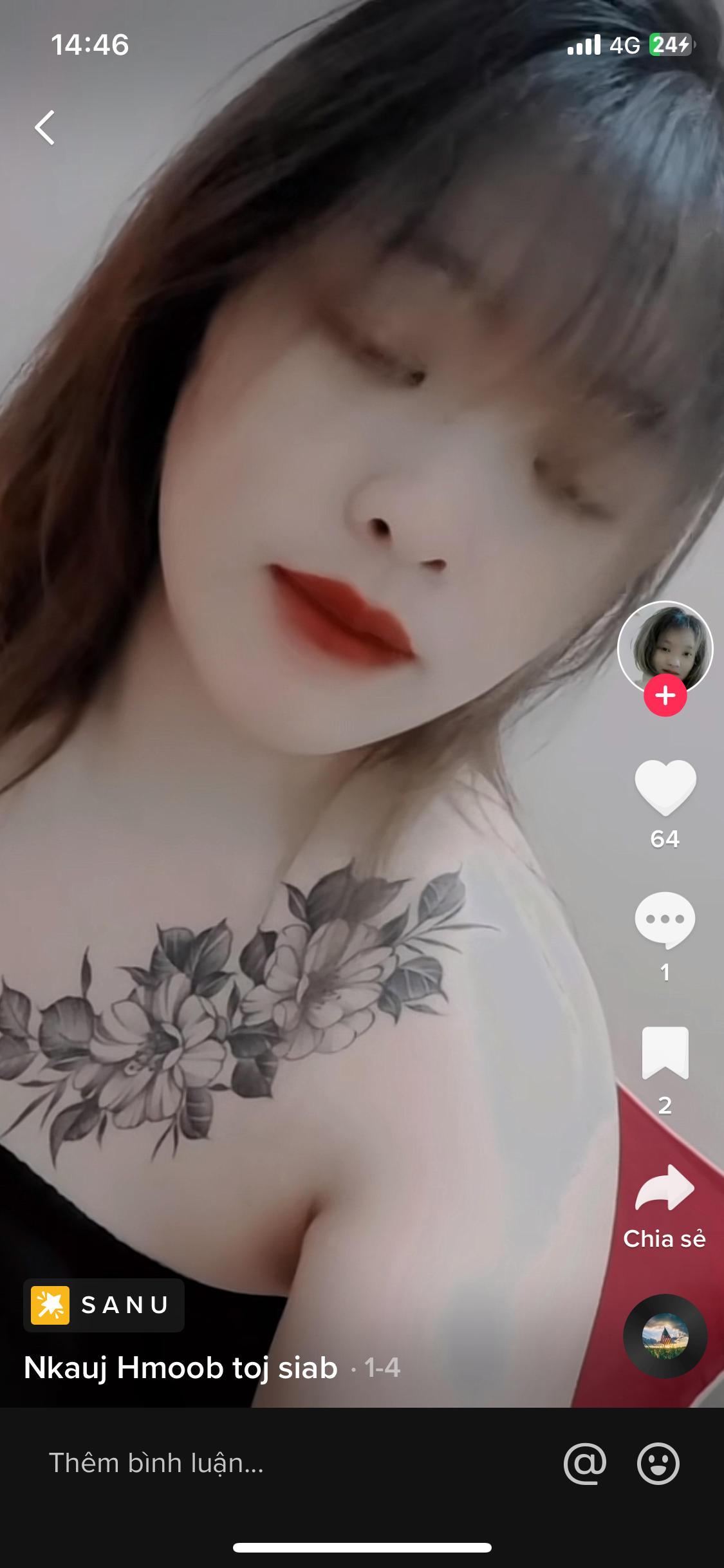Viewport: 724px width, 1568px height.
Task: Follow the creator with the plus button
Action: point(665,696)
